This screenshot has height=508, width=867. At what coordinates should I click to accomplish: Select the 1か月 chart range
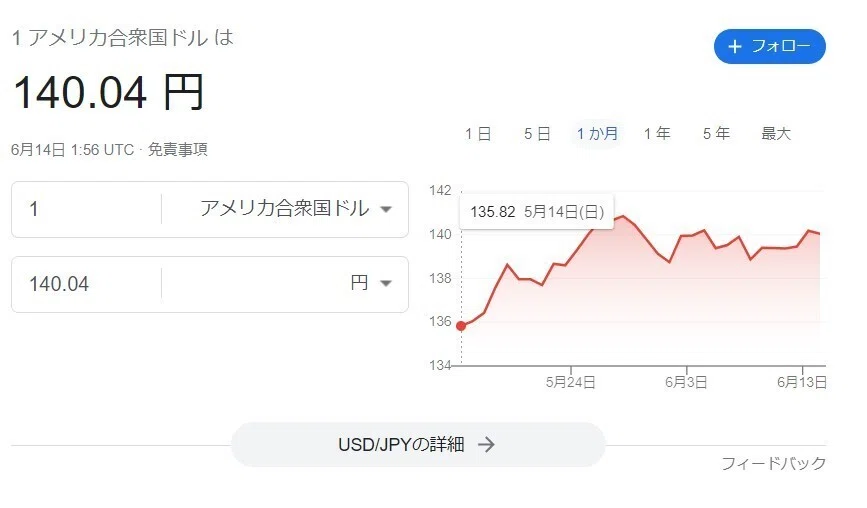coord(597,134)
